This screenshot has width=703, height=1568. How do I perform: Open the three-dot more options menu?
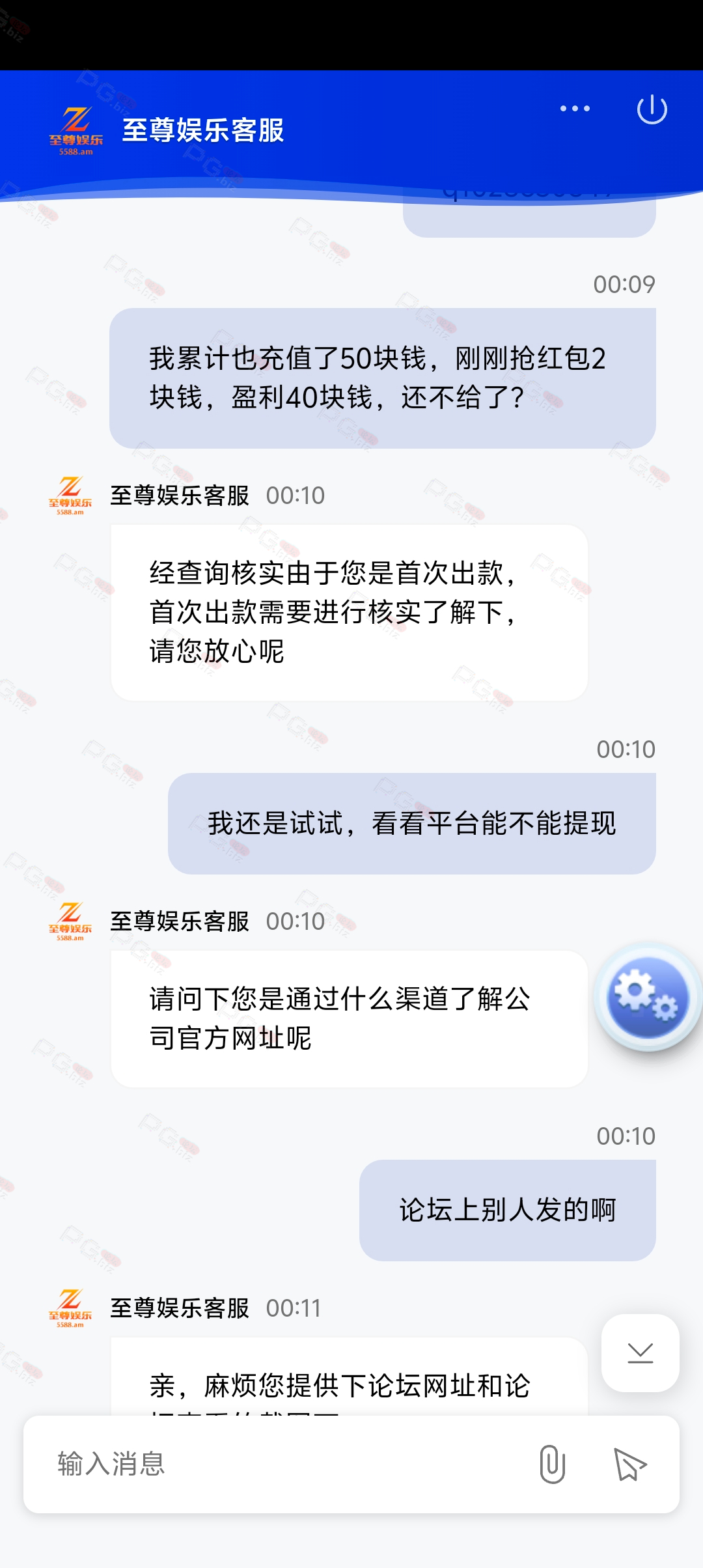pos(575,109)
